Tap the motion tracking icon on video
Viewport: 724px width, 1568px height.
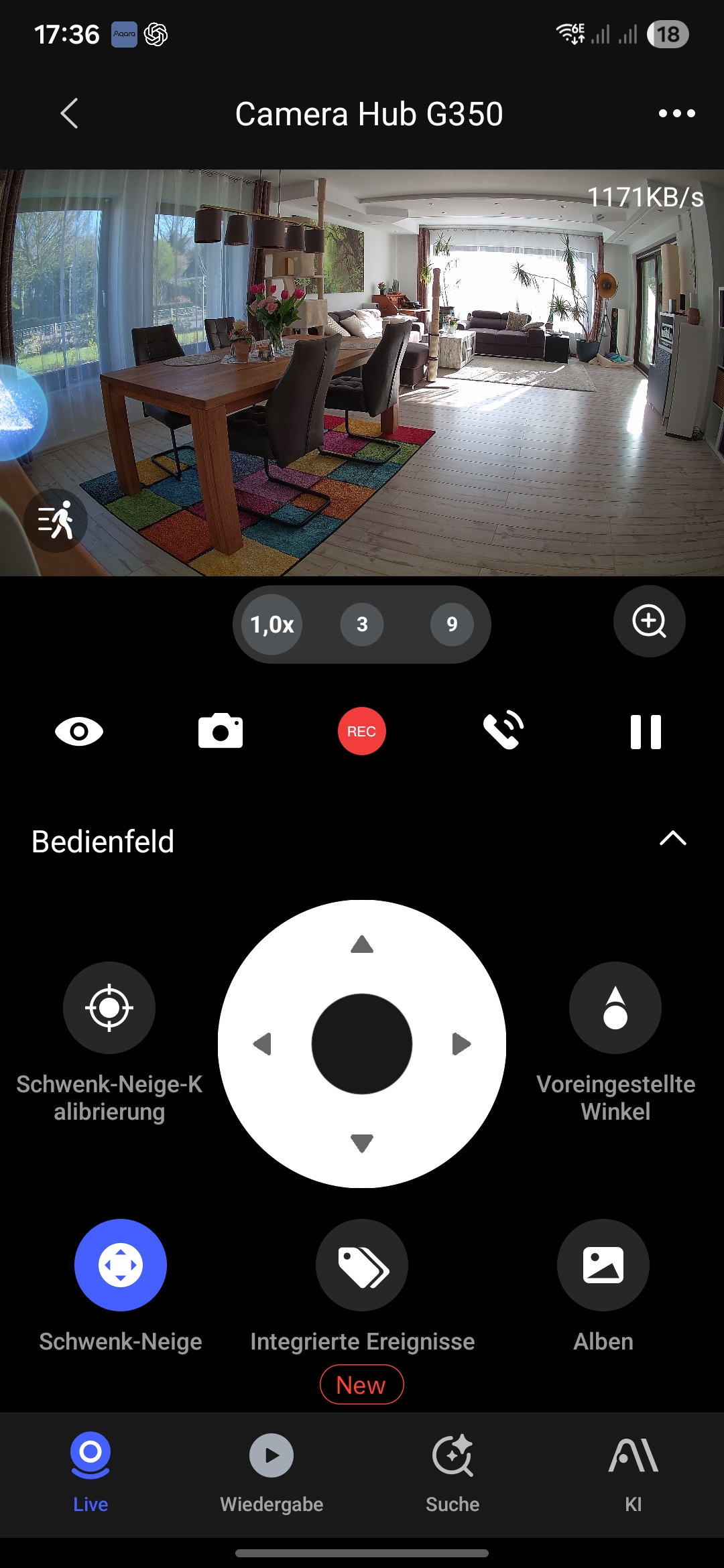(56, 521)
